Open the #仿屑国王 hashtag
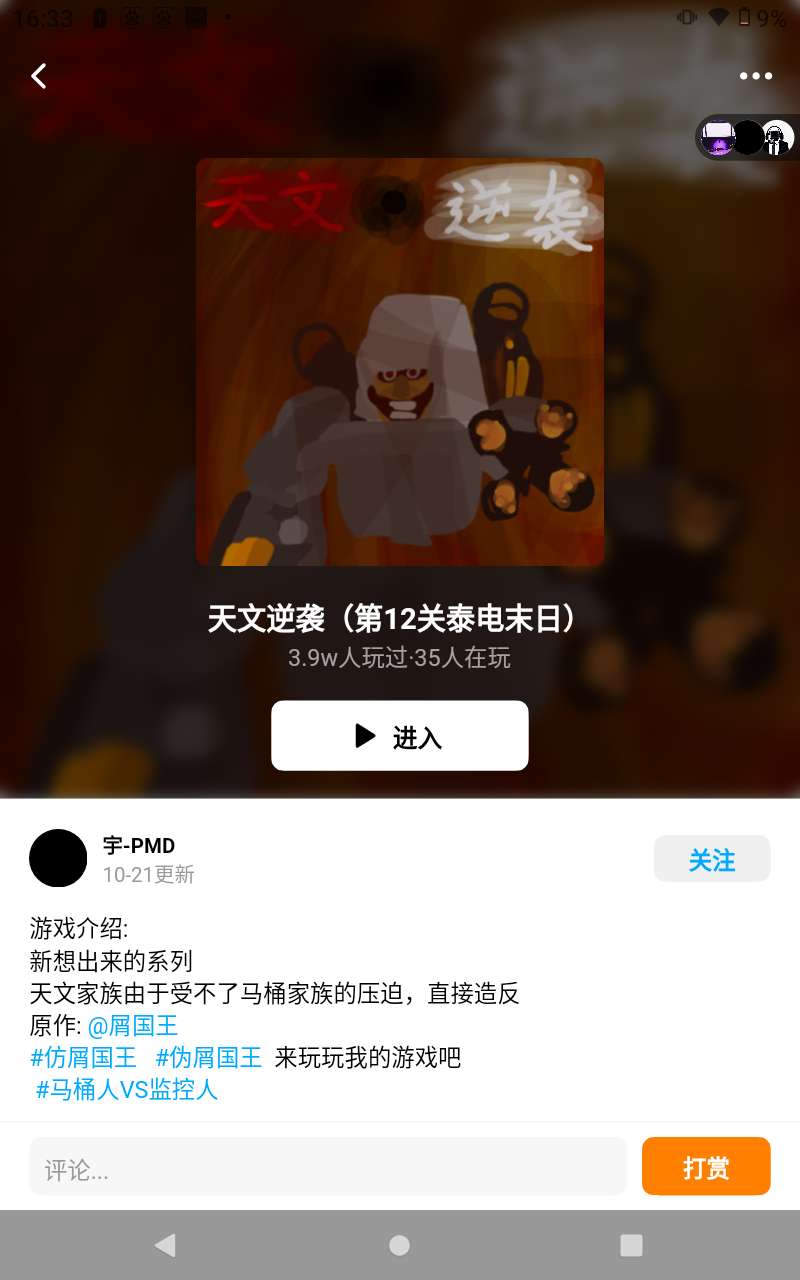800x1280 pixels. (83, 1058)
